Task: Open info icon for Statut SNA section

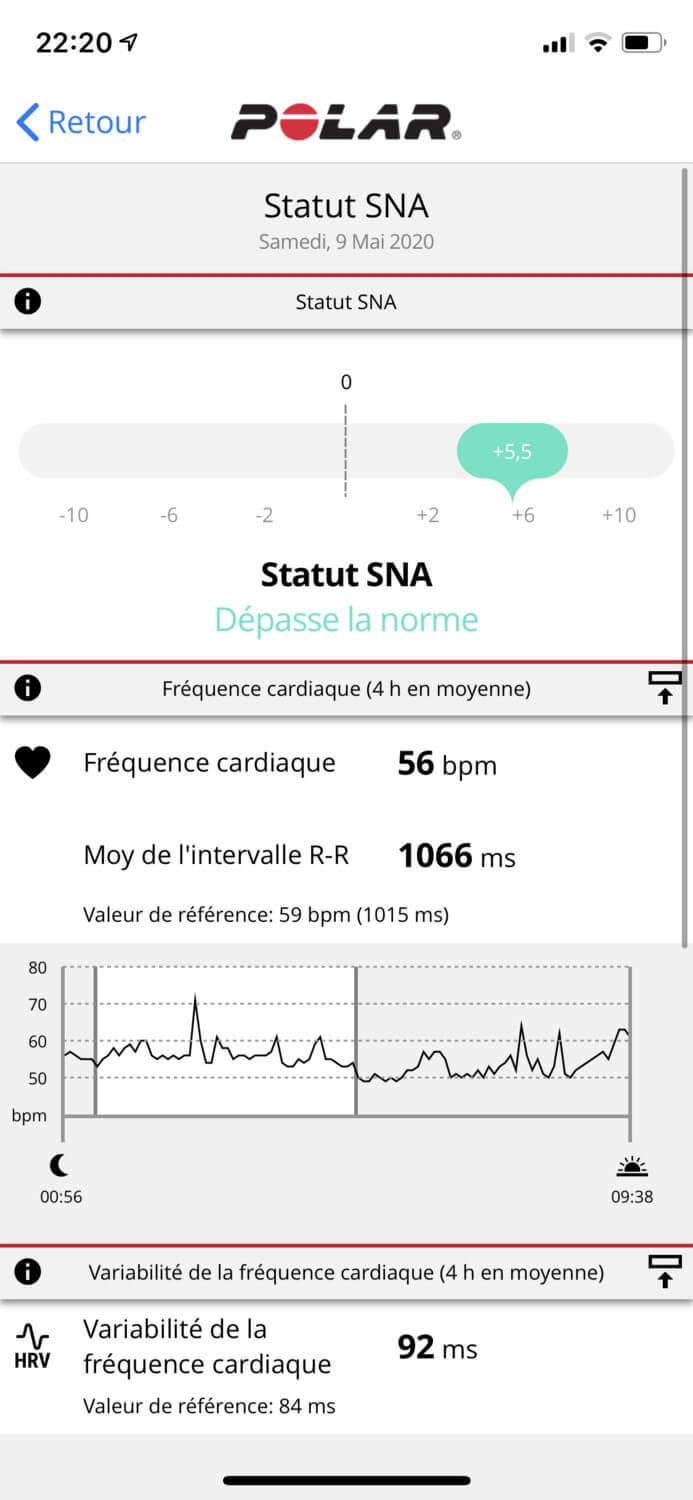Action: [x=28, y=301]
